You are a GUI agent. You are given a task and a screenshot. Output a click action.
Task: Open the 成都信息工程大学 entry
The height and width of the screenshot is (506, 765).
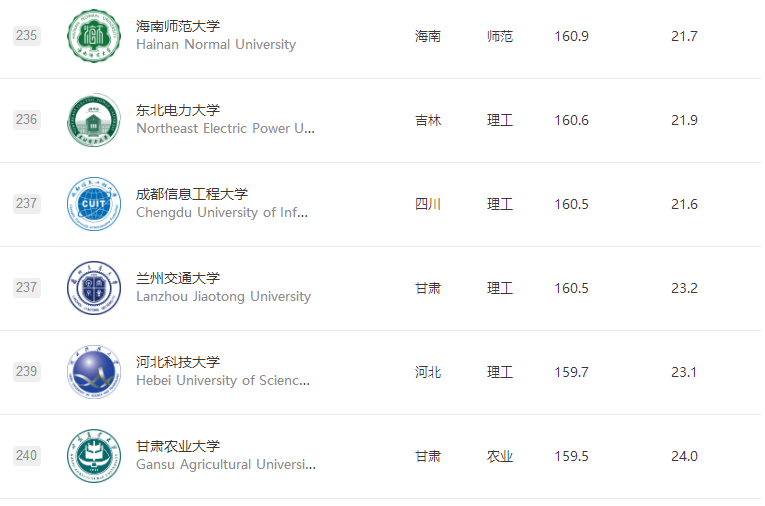(192, 195)
